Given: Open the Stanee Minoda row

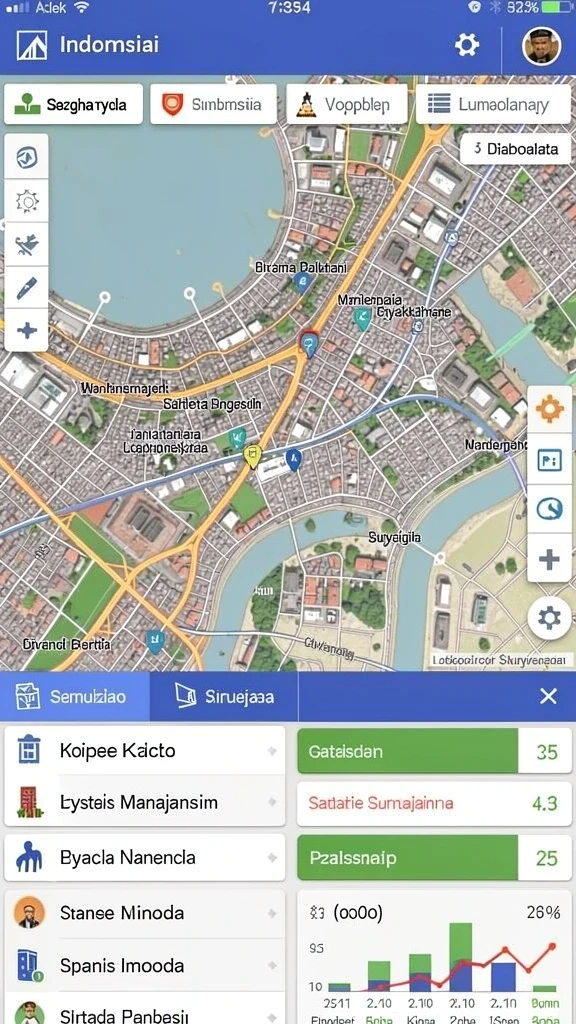Looking at the screenshot, I should [x=144, y=913].
